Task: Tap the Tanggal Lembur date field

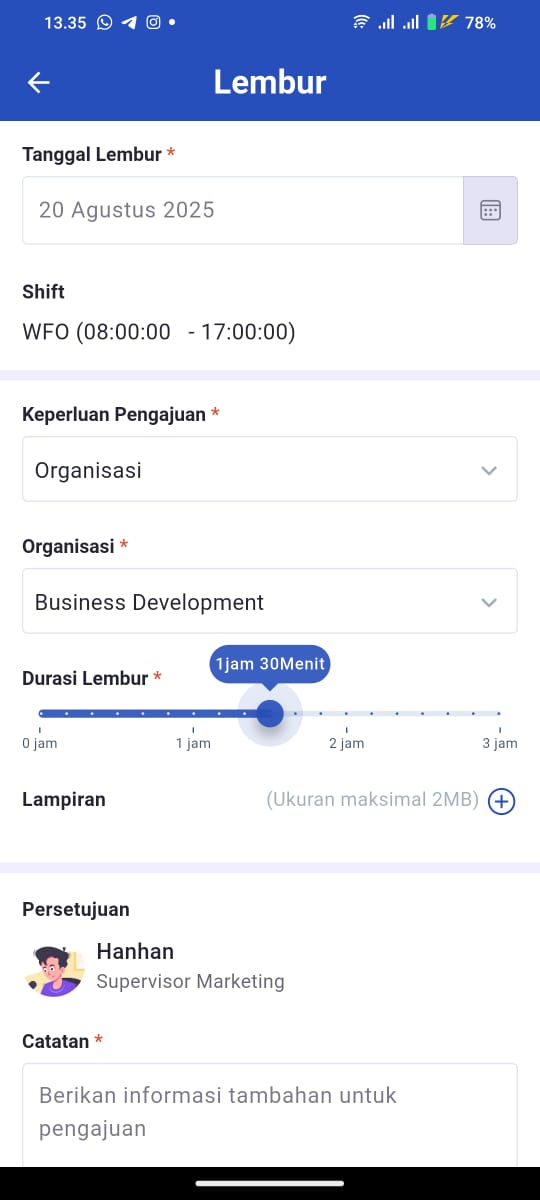Action: (x=243, y=210)
